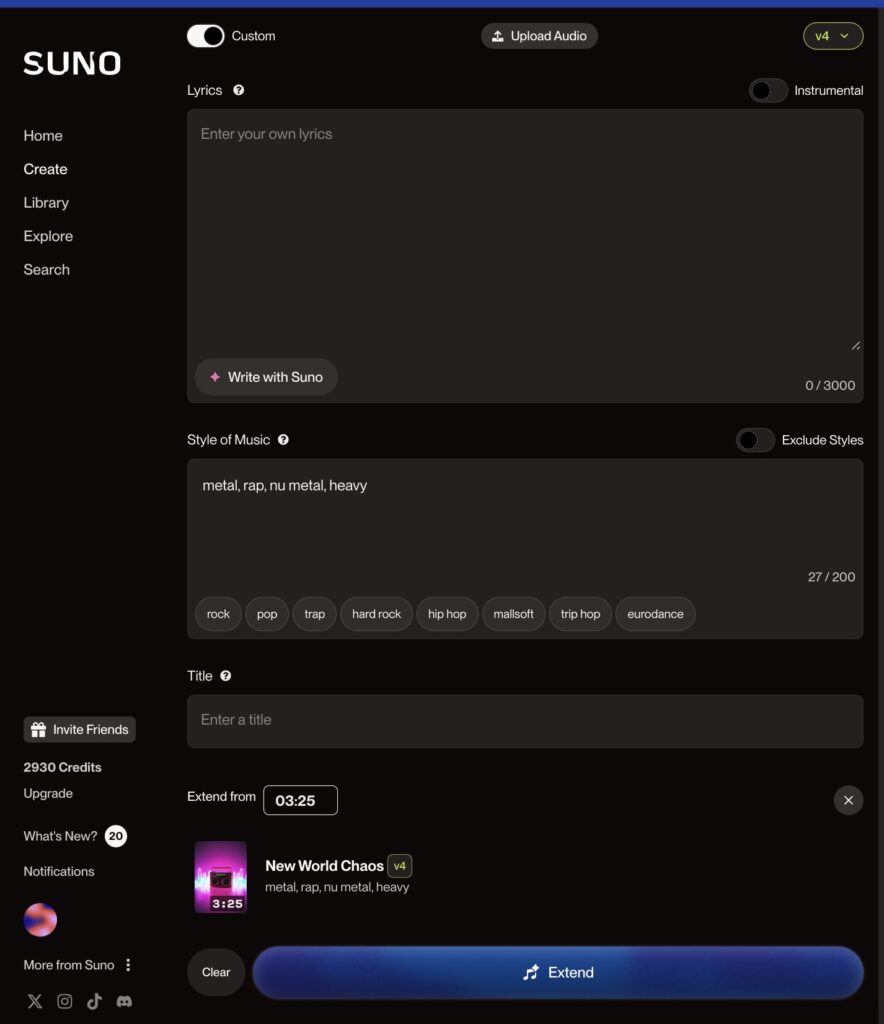
Task: Open the v4 model version dropdown
Action: pos(832,36)
